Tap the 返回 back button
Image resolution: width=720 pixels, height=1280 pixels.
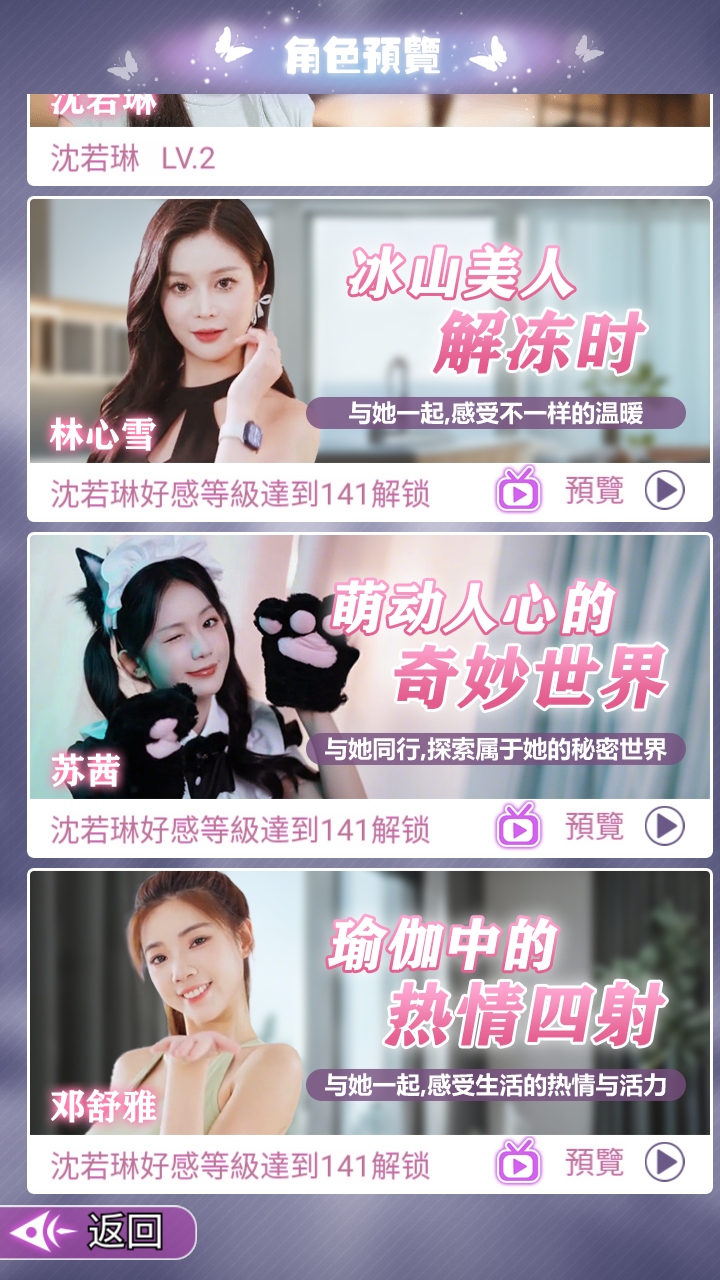[98, 1231]
